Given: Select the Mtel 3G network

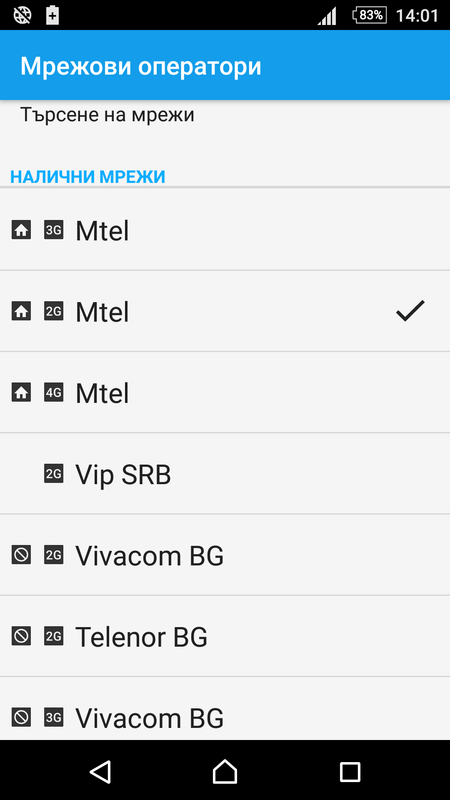Looking at the screenshot, I should (225, 230).
